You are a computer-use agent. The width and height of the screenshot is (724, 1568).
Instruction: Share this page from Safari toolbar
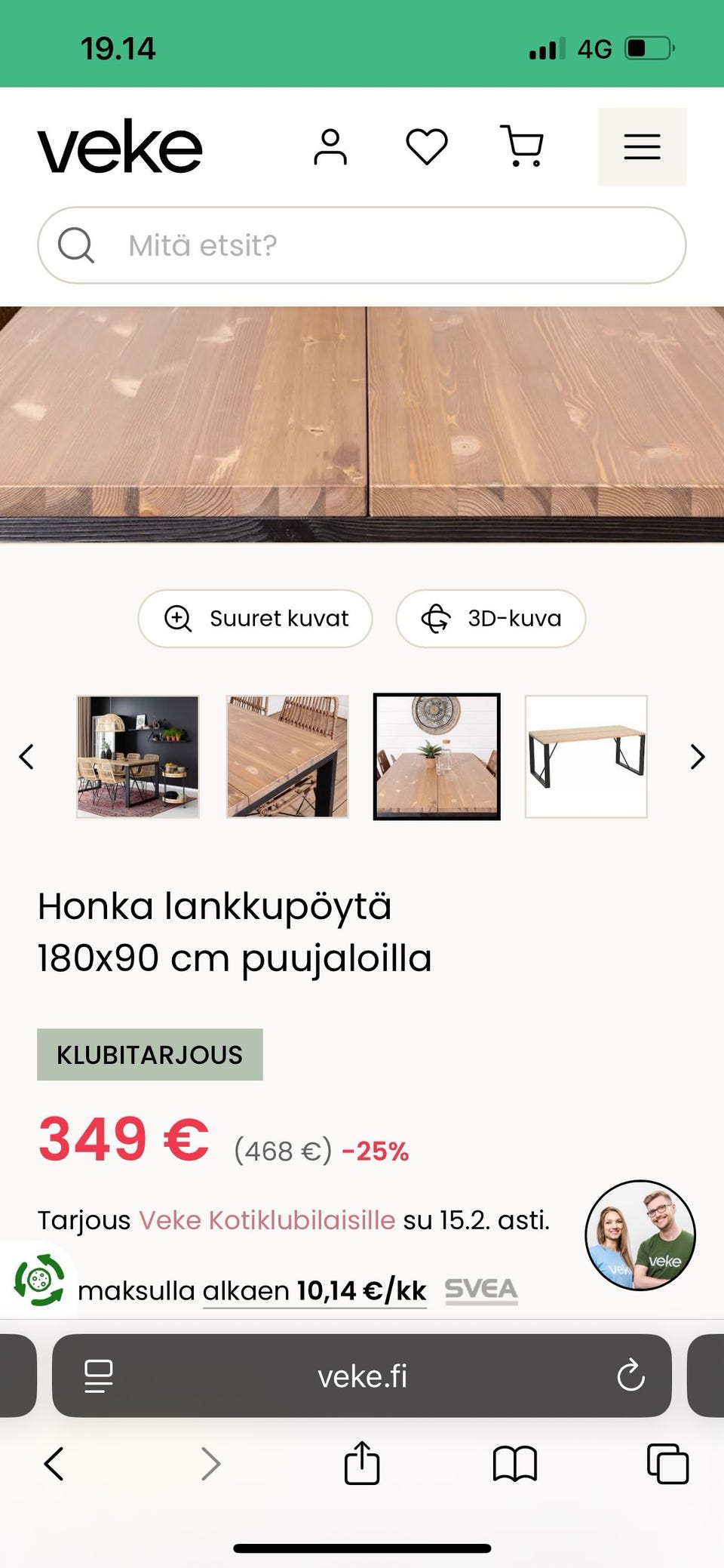(362, 1464)
